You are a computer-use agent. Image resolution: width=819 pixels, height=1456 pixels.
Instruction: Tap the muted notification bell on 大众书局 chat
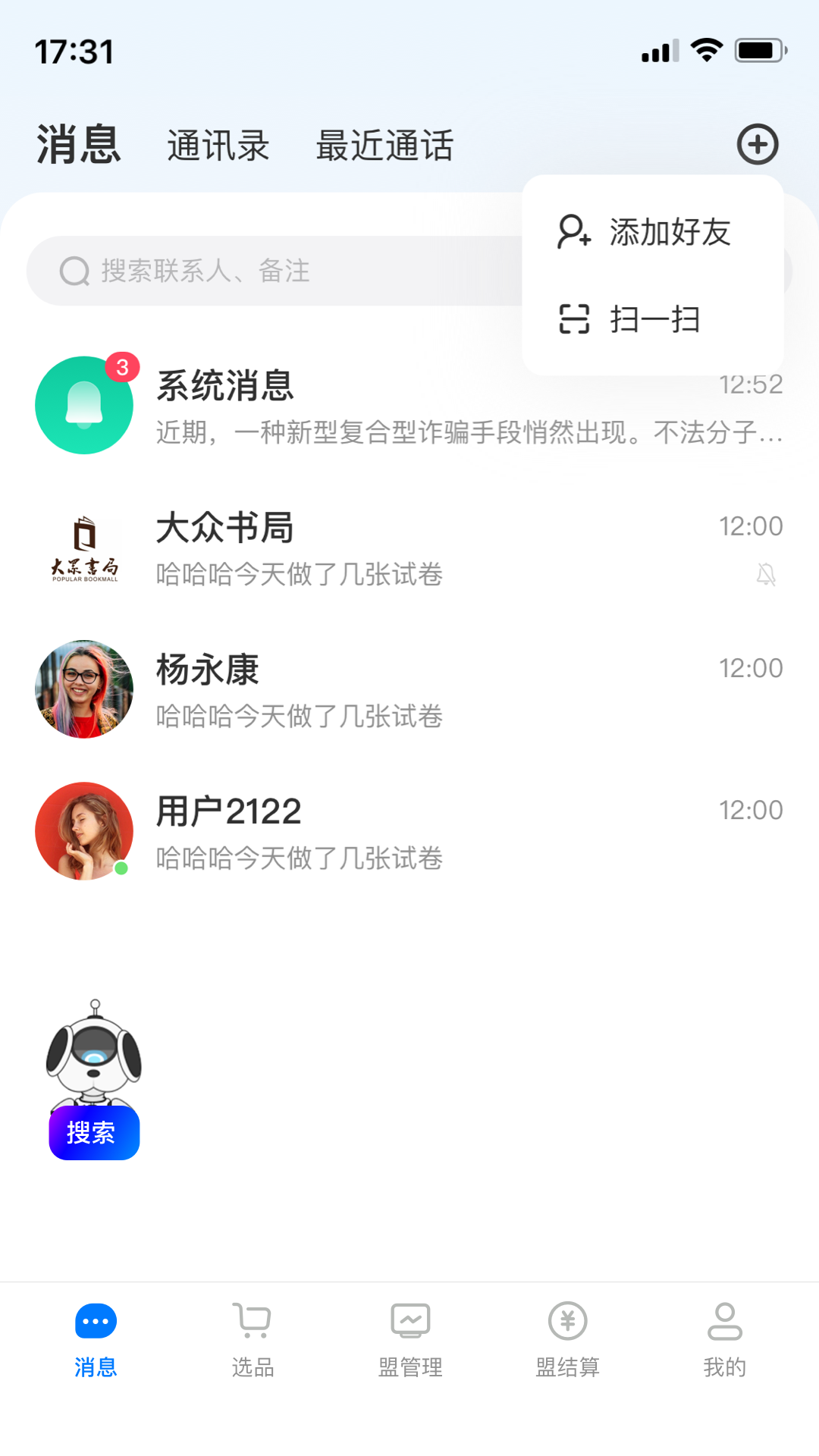tap(767, 576)
